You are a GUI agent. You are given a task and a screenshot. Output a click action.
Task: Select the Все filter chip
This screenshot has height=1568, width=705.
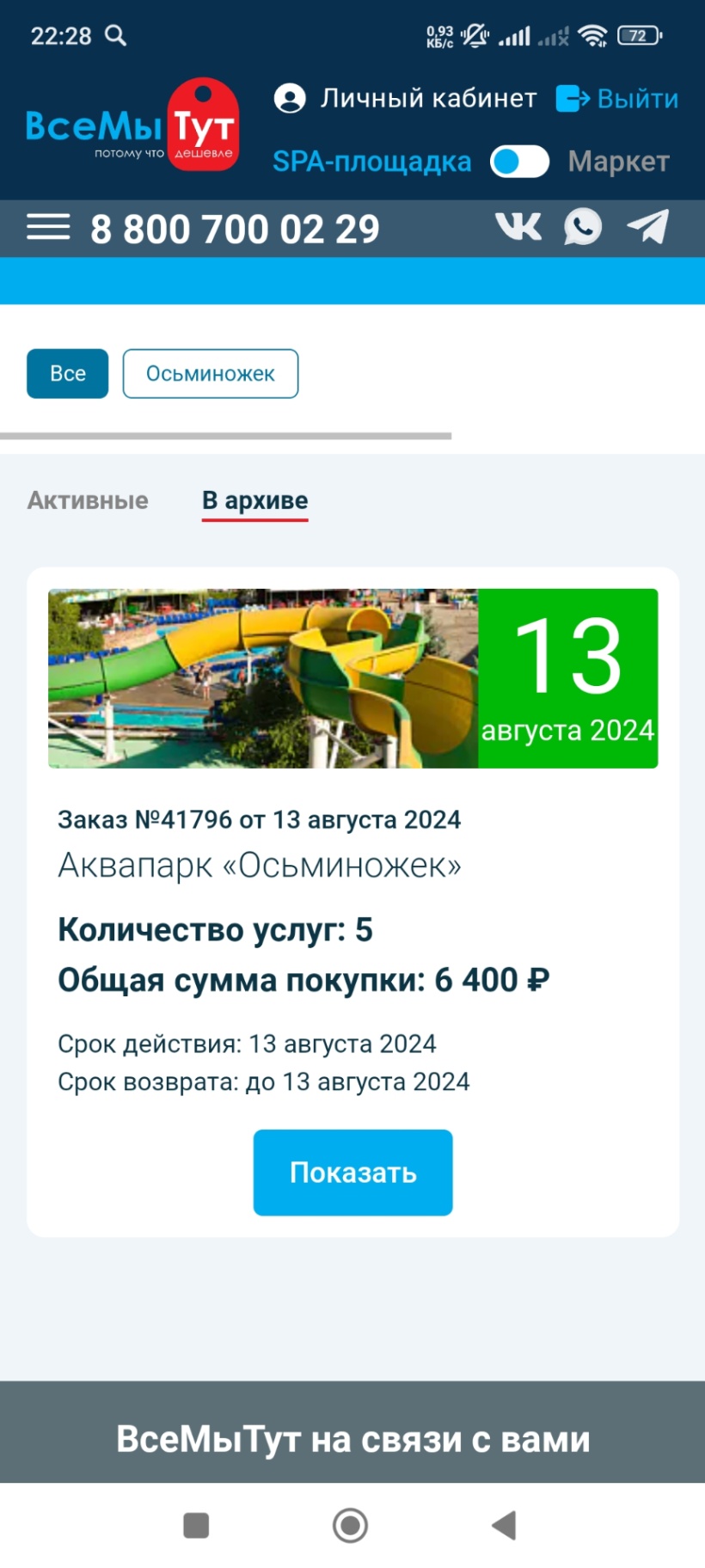tap(68, 374)
